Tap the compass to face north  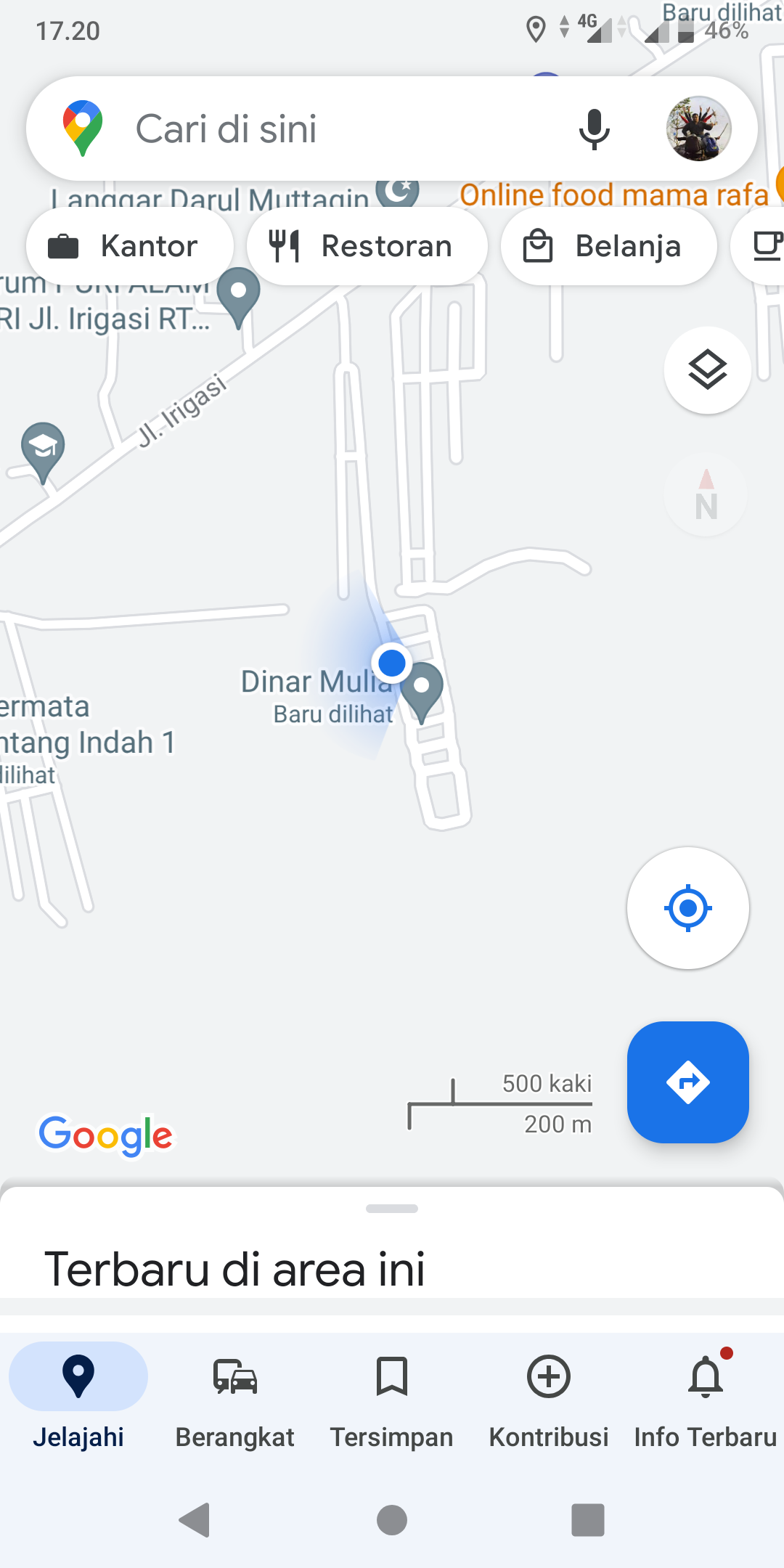coord(706,496)
